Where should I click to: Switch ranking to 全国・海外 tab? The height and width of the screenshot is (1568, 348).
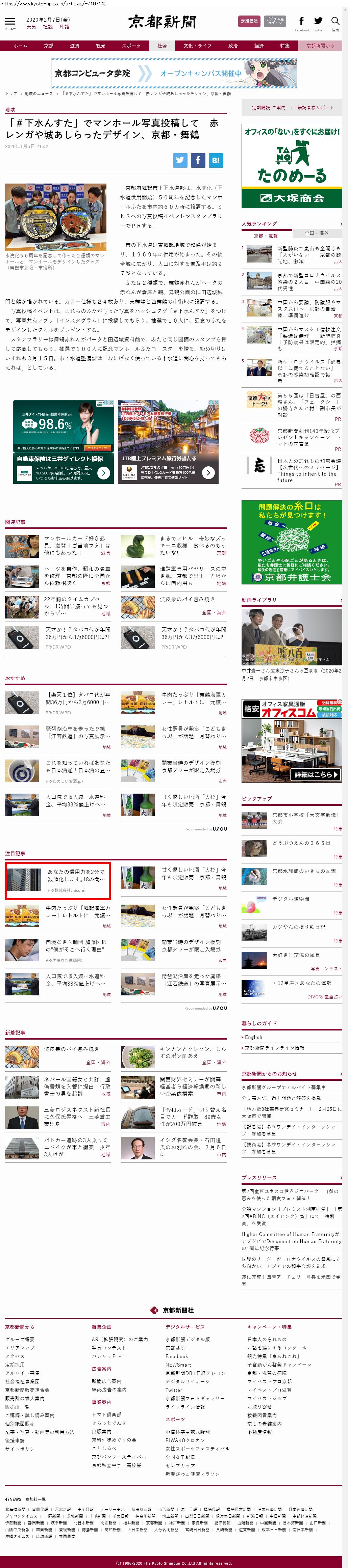316,233
